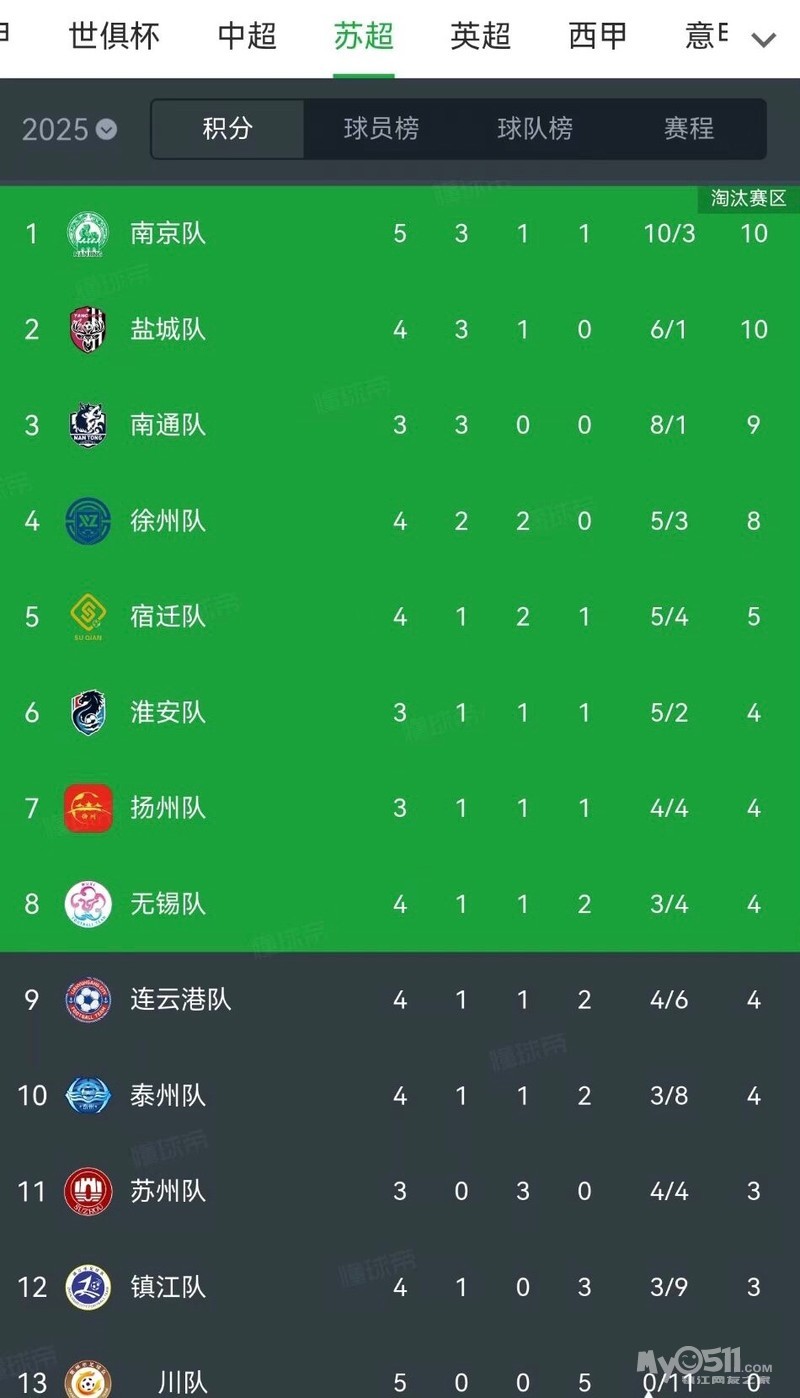Open the 西甲 league tab
The image size is (800, 1398).
597,37
